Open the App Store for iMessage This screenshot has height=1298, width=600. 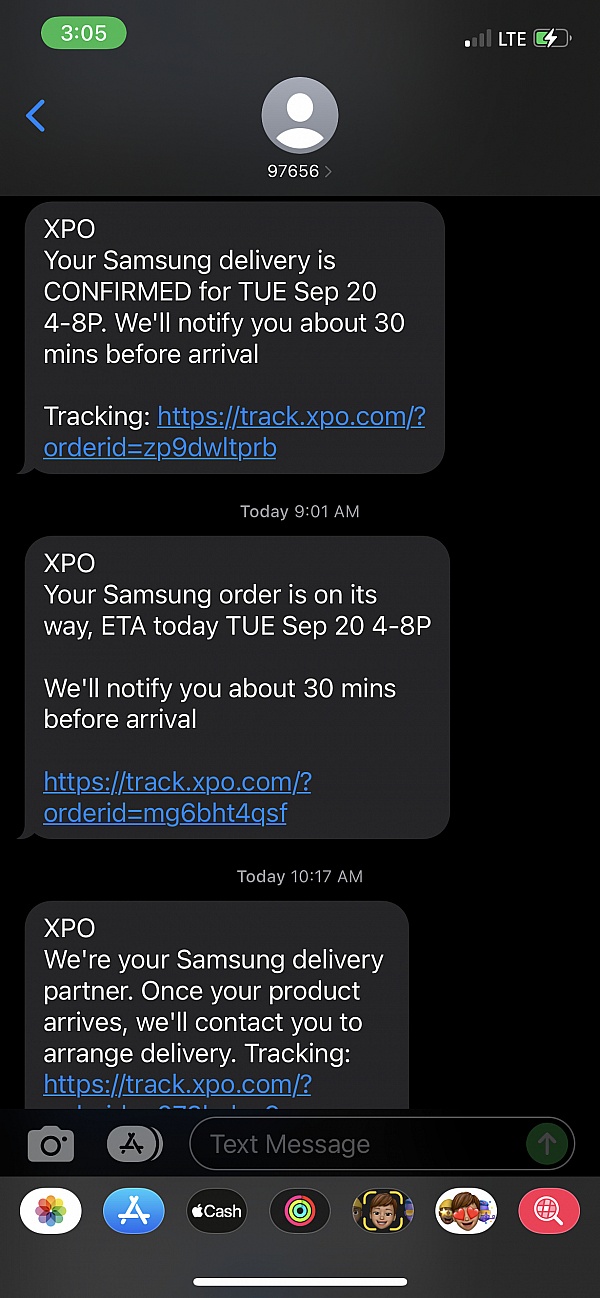click(x=134, y=1212)
